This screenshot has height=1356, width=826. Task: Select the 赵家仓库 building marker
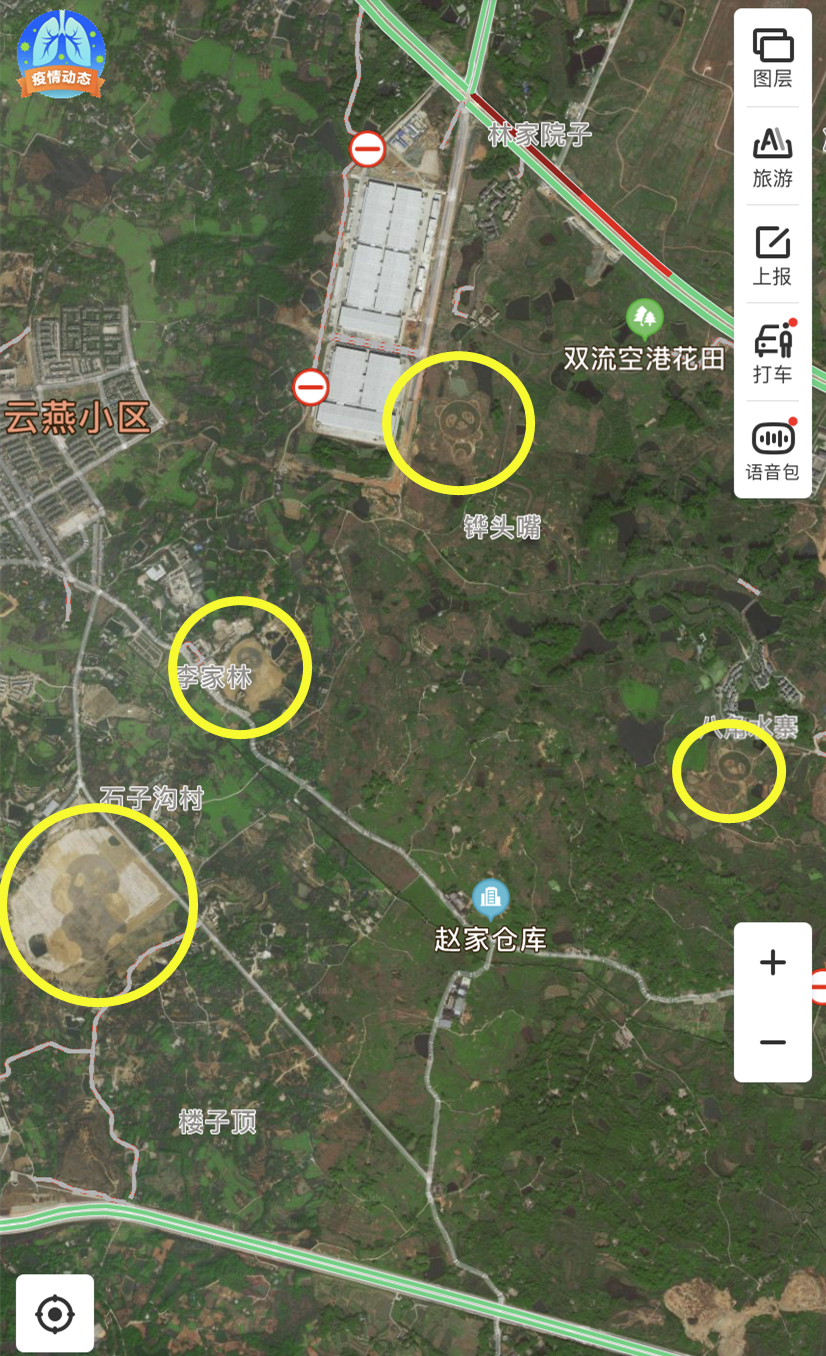coord(490,900)
